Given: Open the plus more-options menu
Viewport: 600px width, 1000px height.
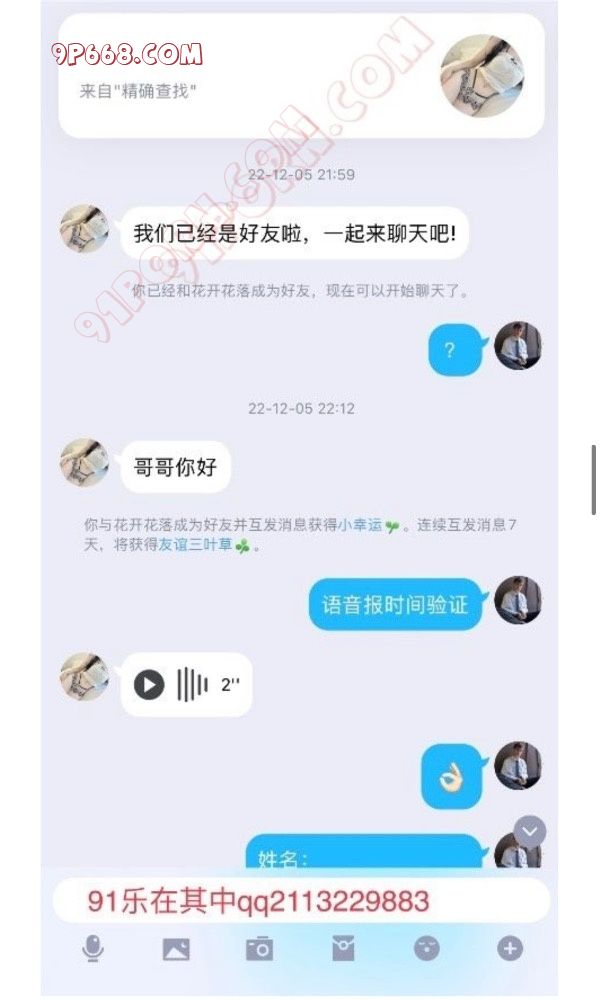Looking at the screenshot, I should pyautogui.click(x=510, y=948).
